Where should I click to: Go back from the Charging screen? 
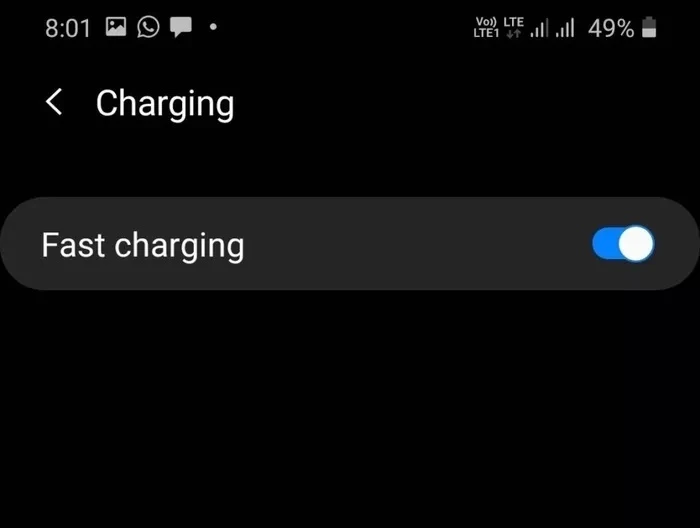(x=55, y=102)
